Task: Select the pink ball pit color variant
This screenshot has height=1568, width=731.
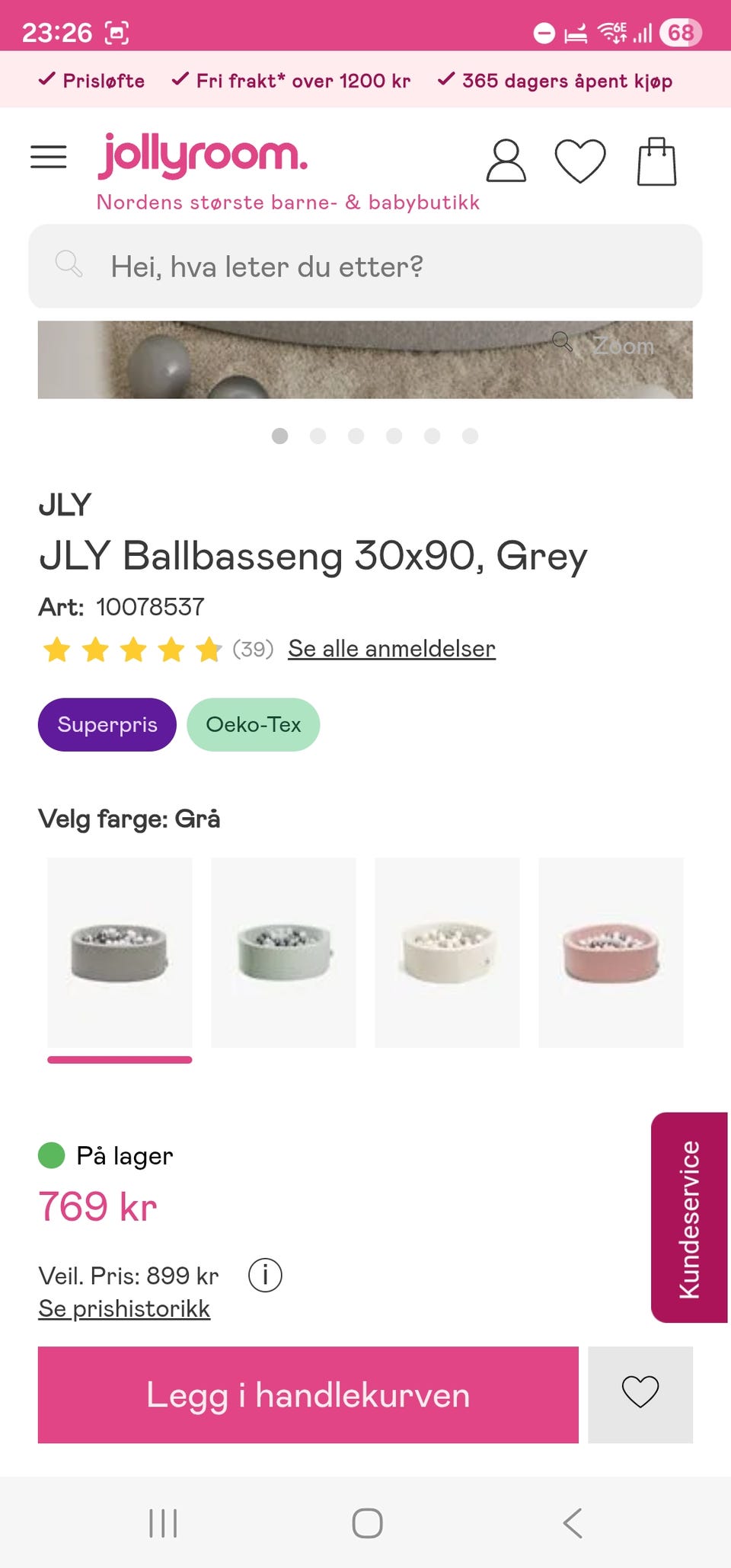Action: tap(611, 952)
